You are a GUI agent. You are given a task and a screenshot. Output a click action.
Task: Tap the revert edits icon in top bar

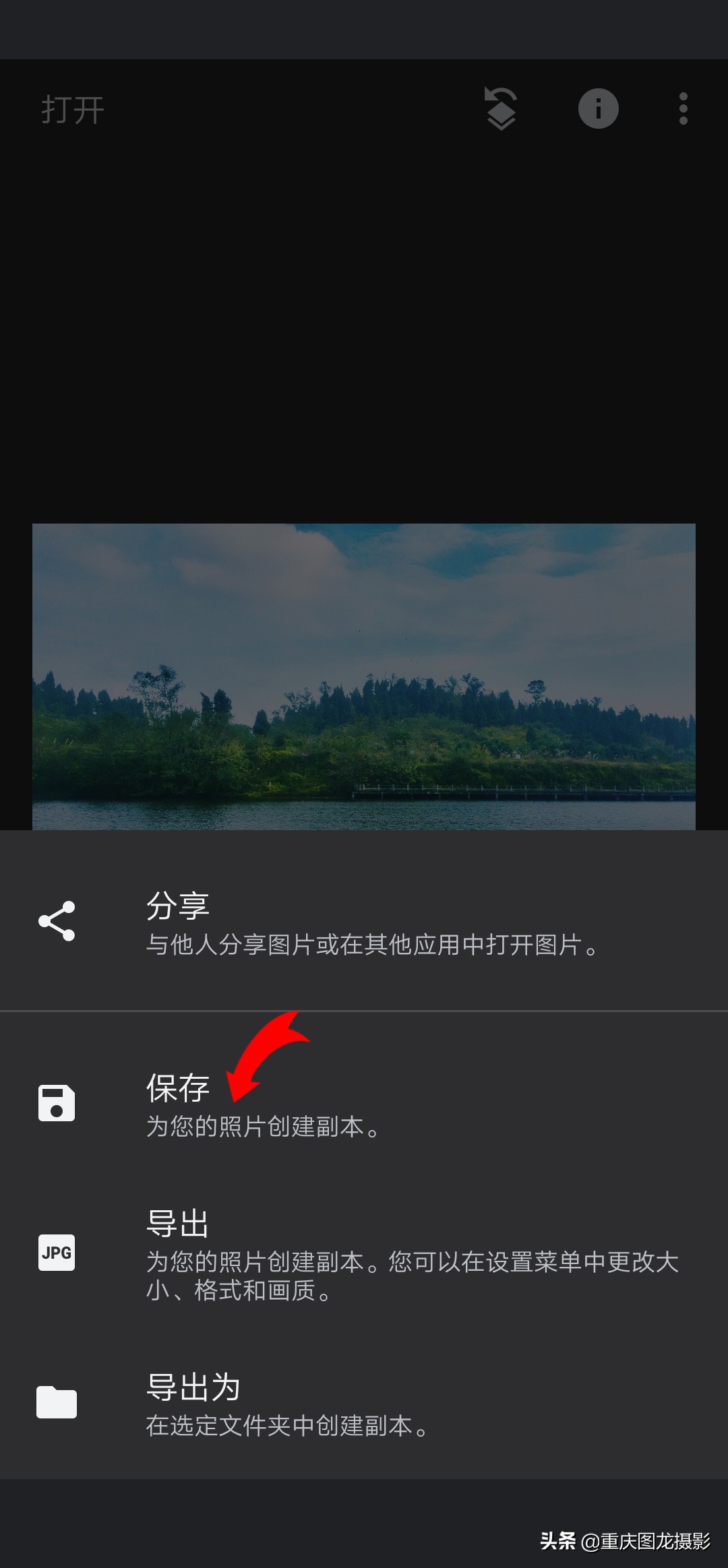click(502, 108)
